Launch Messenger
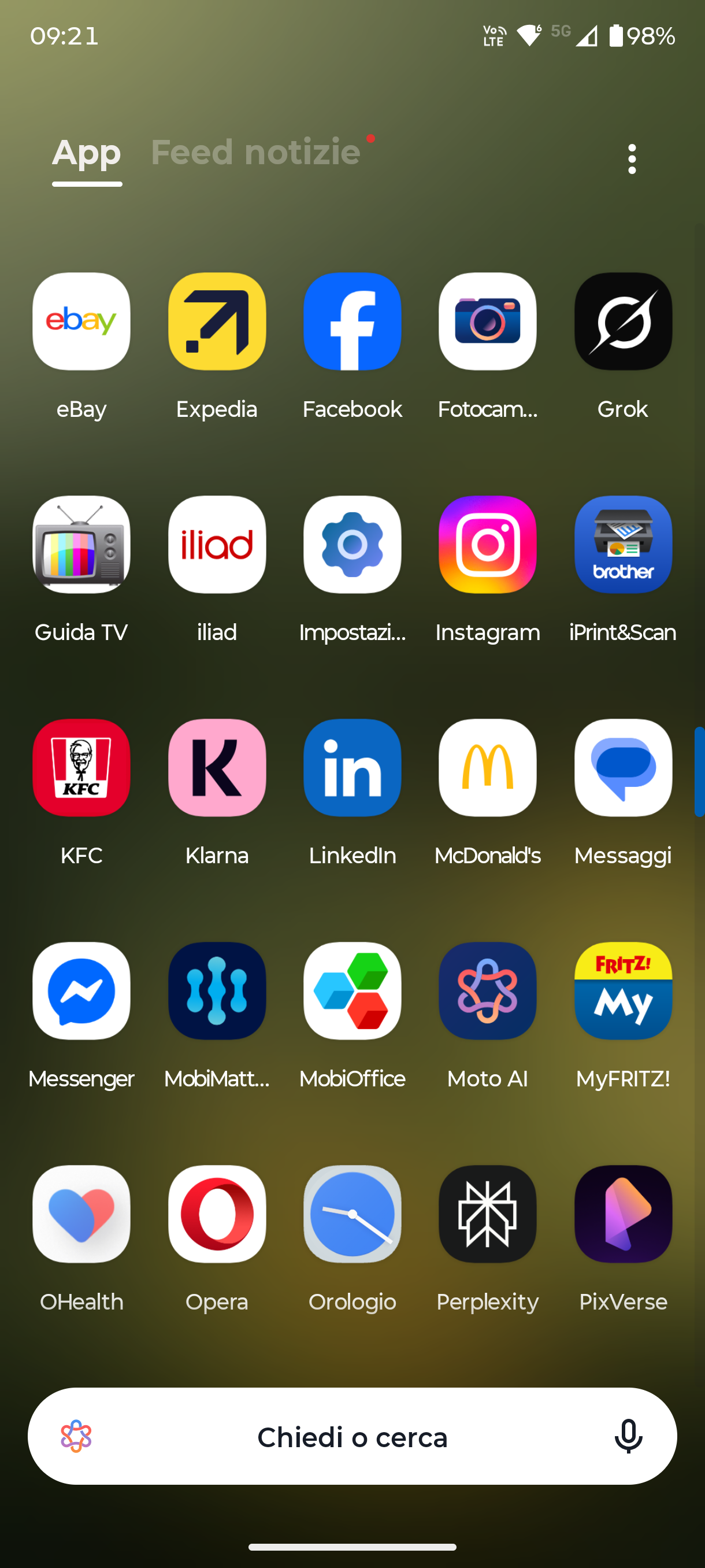The width and height of the screenshot is (705, 1568). tap(81, 991)
